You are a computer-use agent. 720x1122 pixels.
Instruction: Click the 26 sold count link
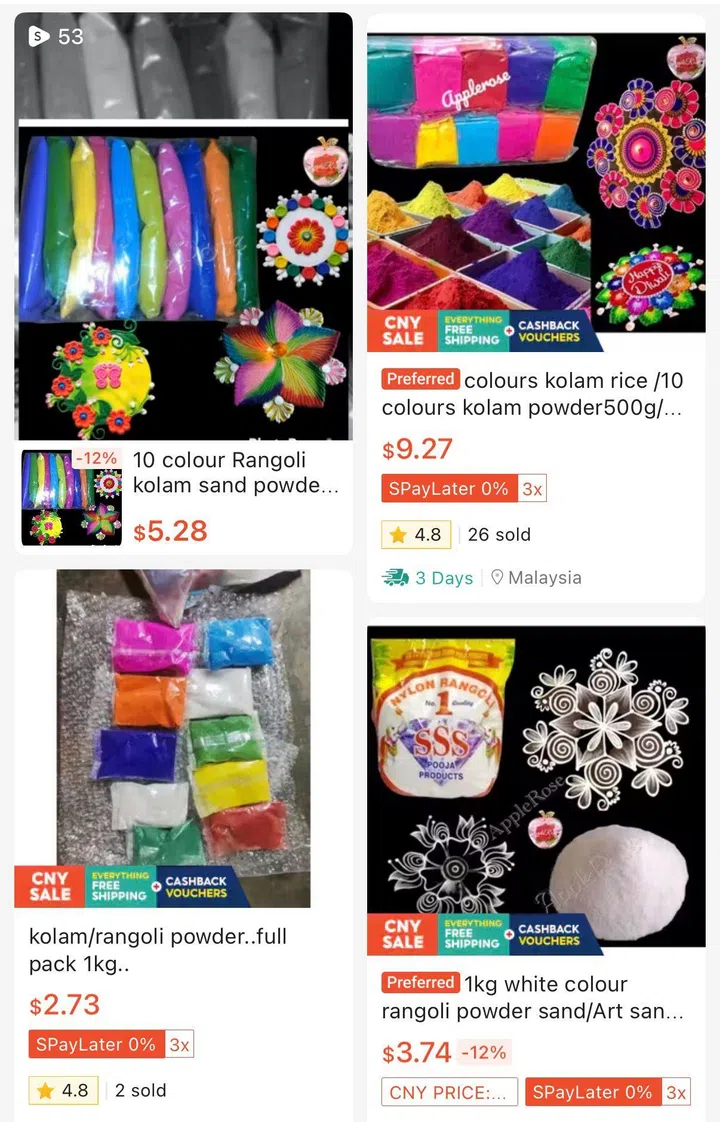pos(498,534)
